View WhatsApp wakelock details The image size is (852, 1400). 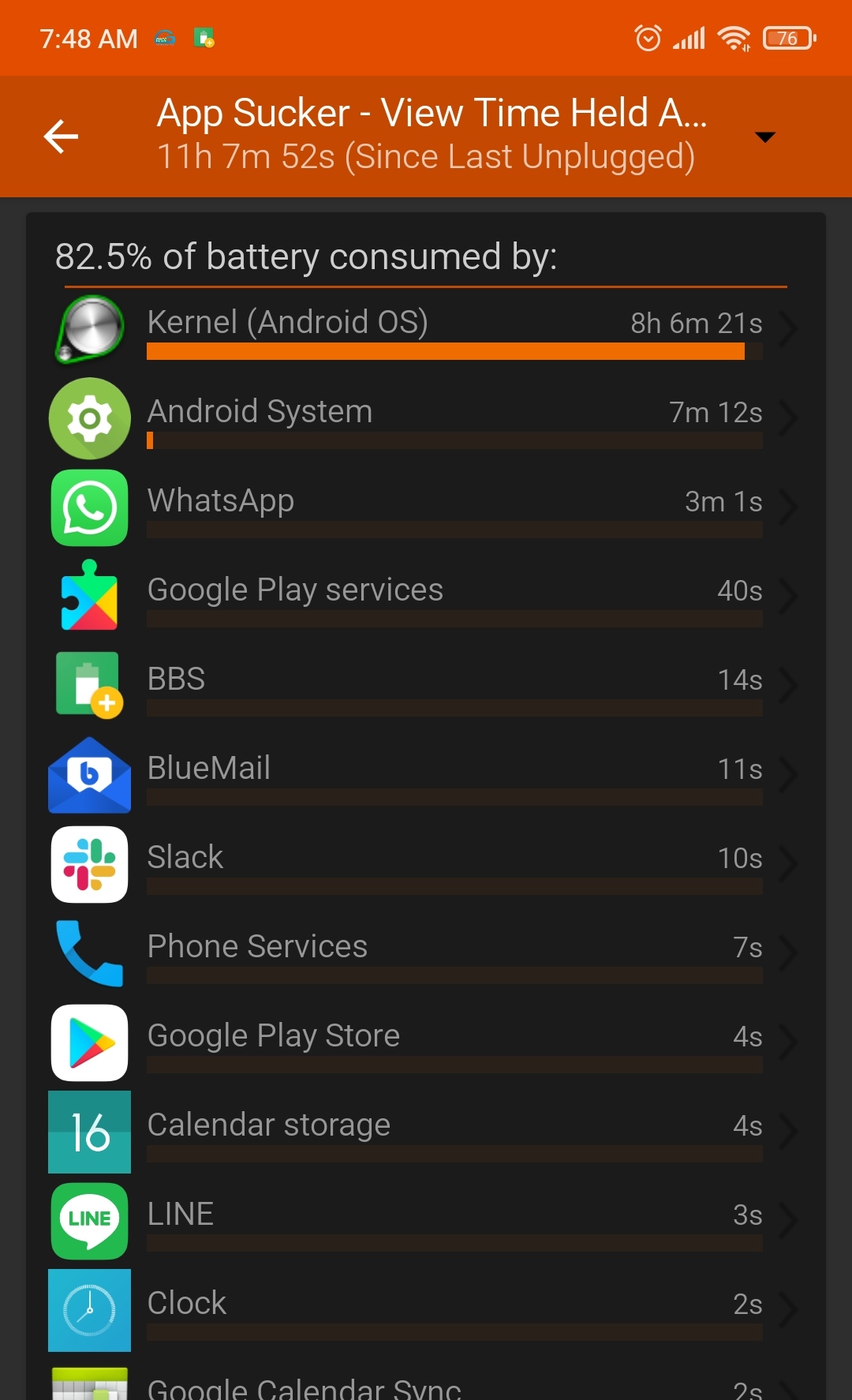coord(426,507)
